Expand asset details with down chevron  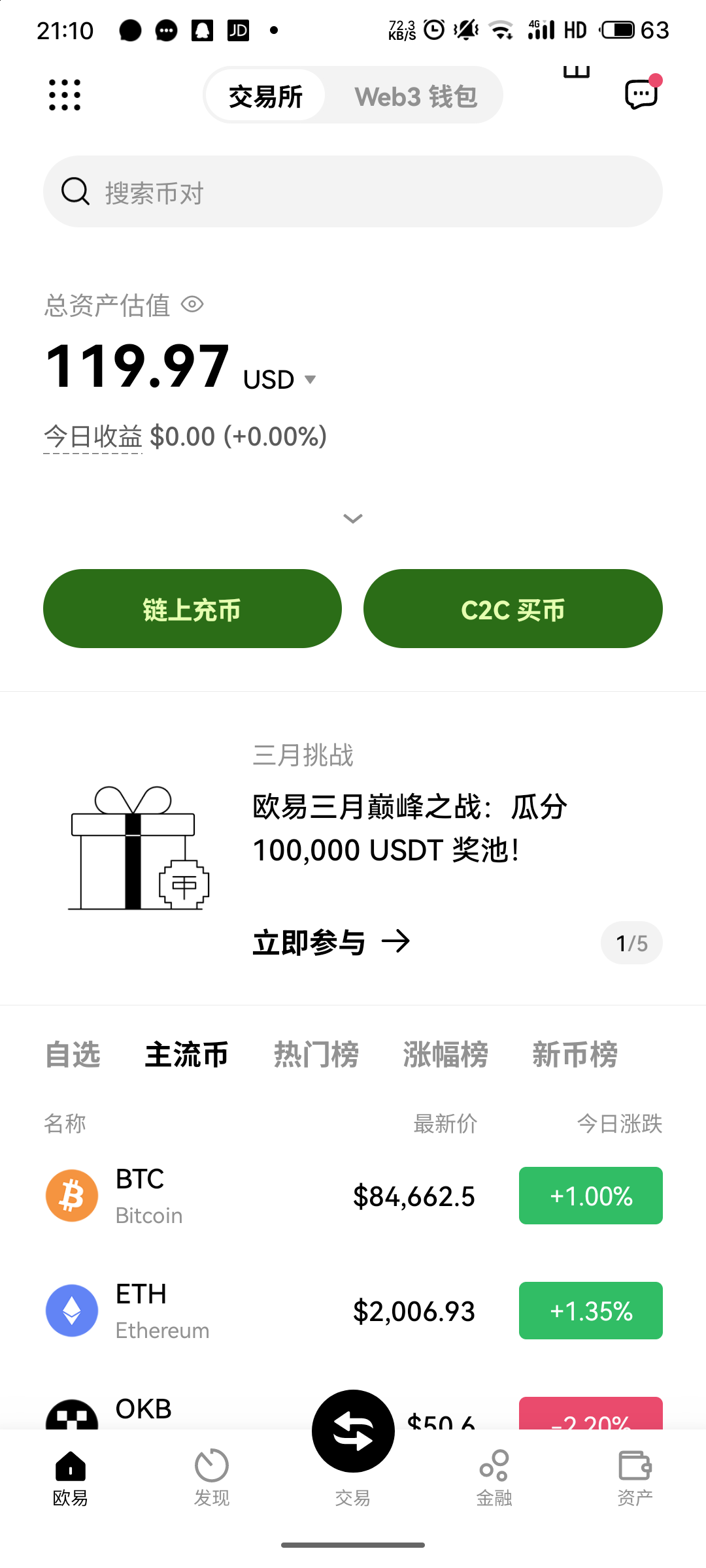353,519
